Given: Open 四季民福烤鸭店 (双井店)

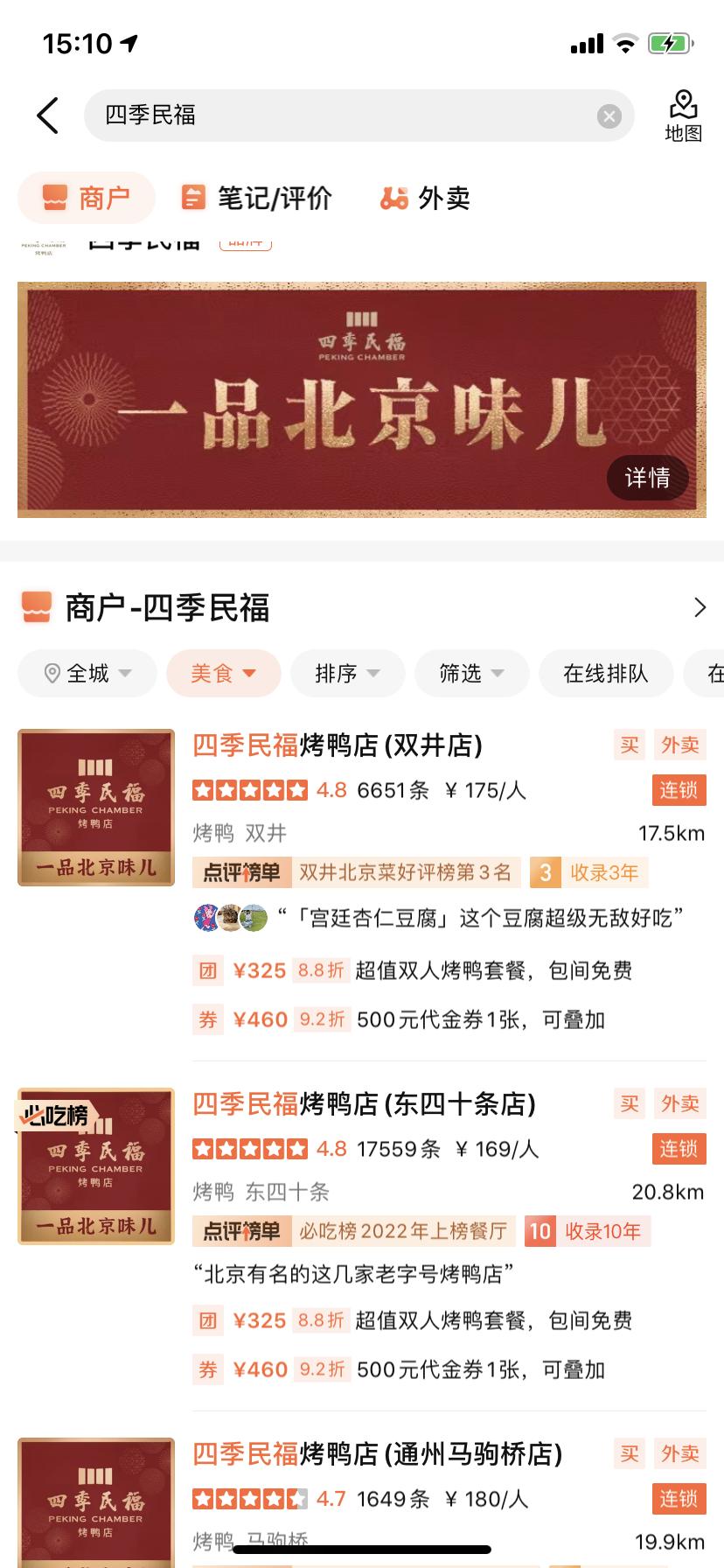Looking at the screenshot, I should (338, 745).
